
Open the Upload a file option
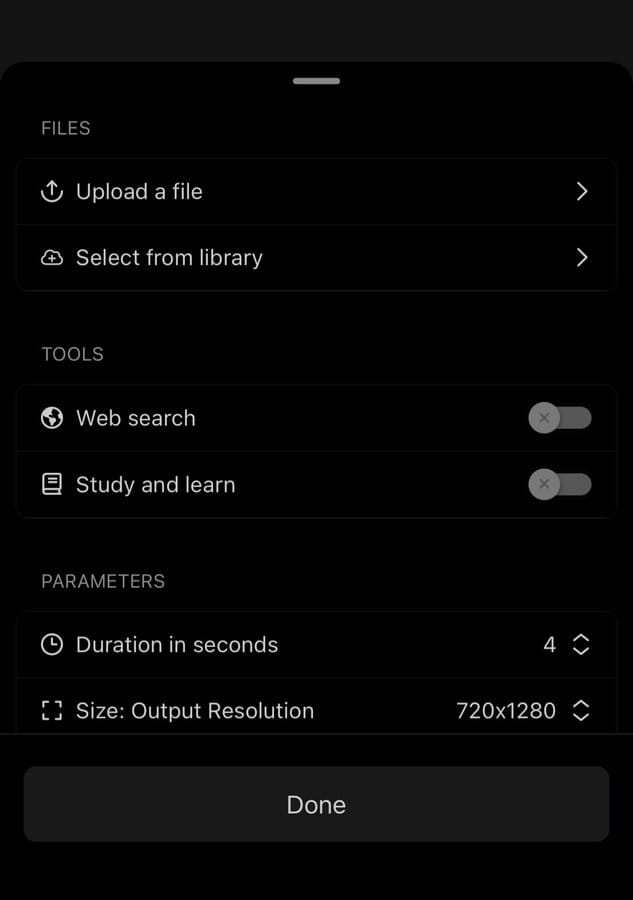316,192
